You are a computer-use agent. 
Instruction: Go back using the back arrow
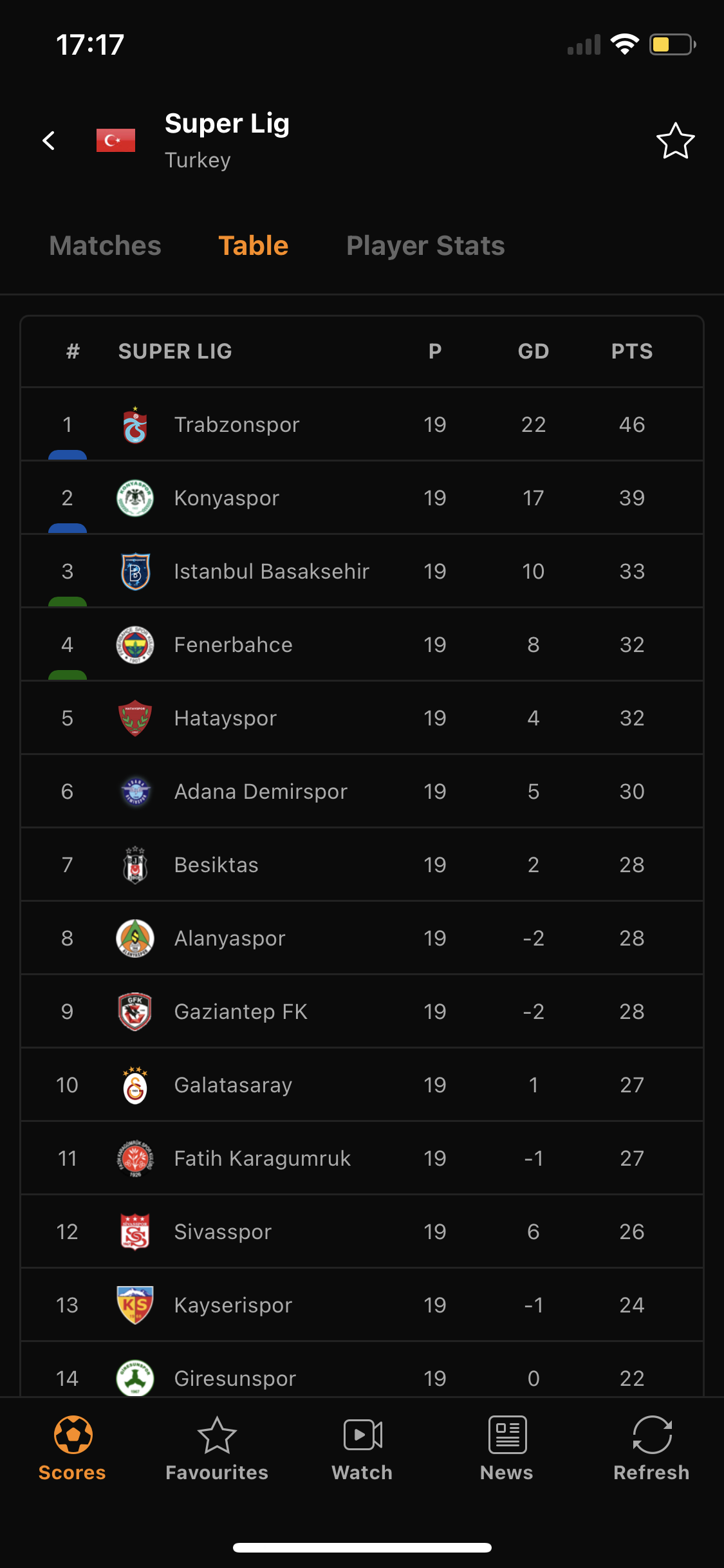coord(49,140)
